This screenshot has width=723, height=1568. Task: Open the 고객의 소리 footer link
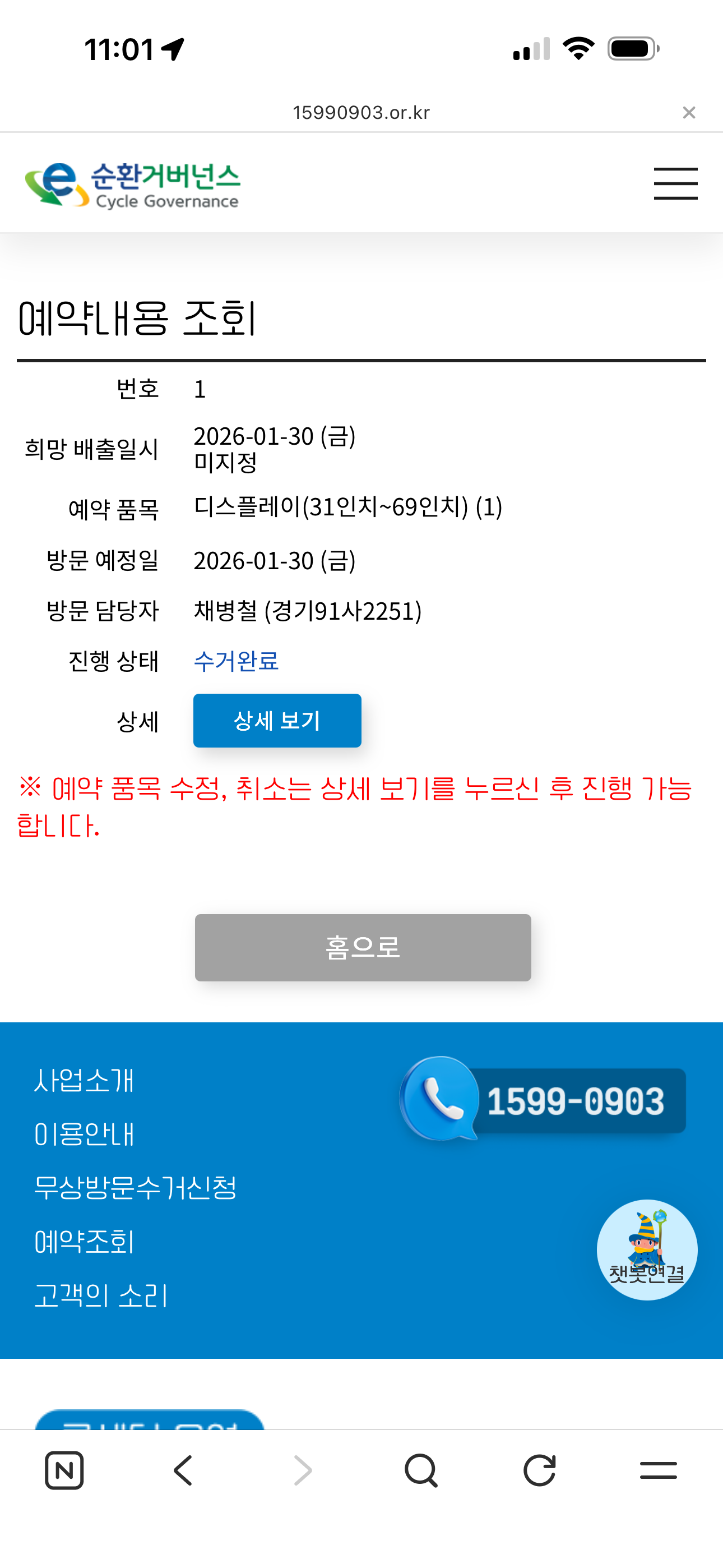(101, 1295)
